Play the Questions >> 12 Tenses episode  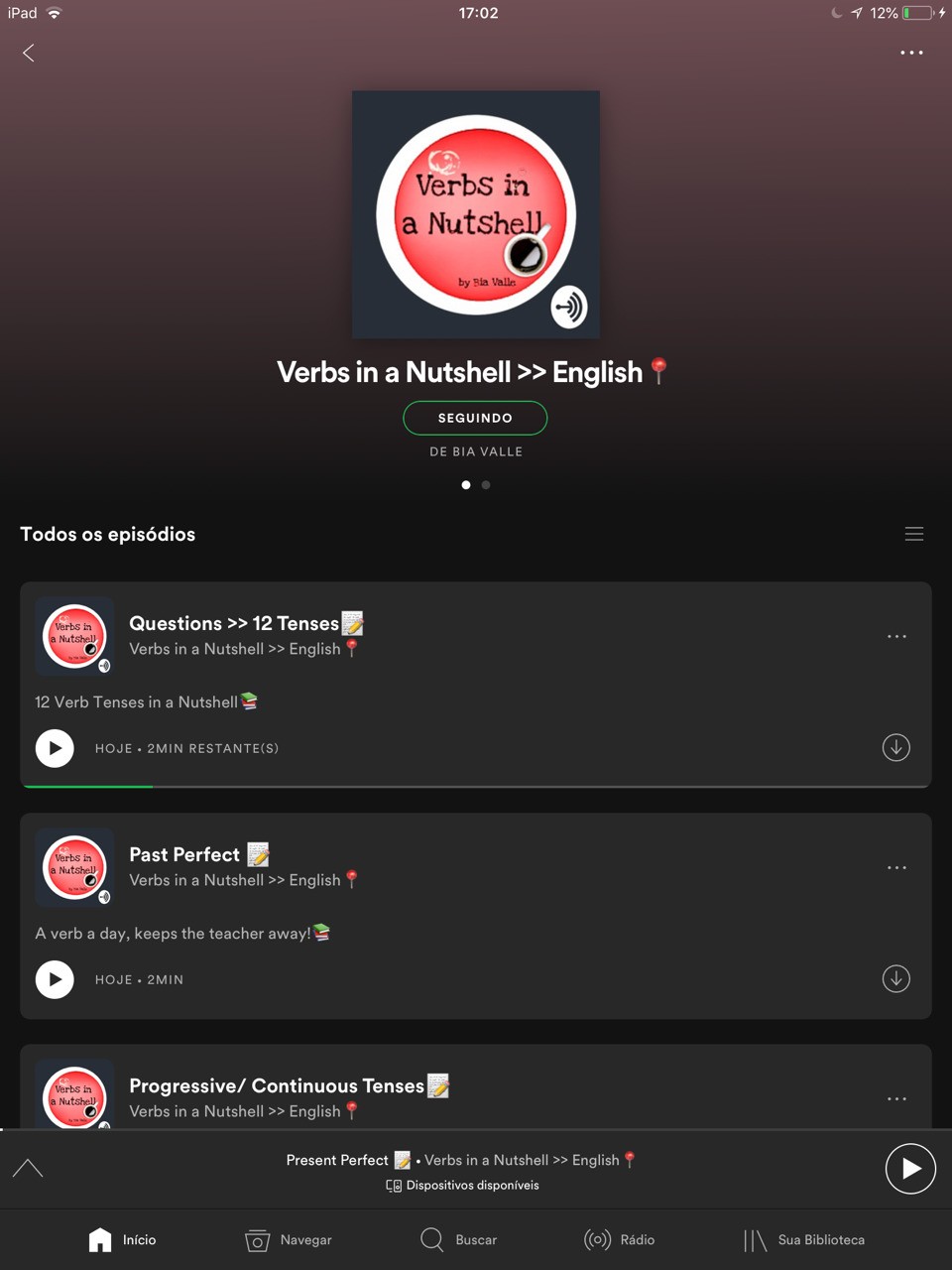coord(55,748)
